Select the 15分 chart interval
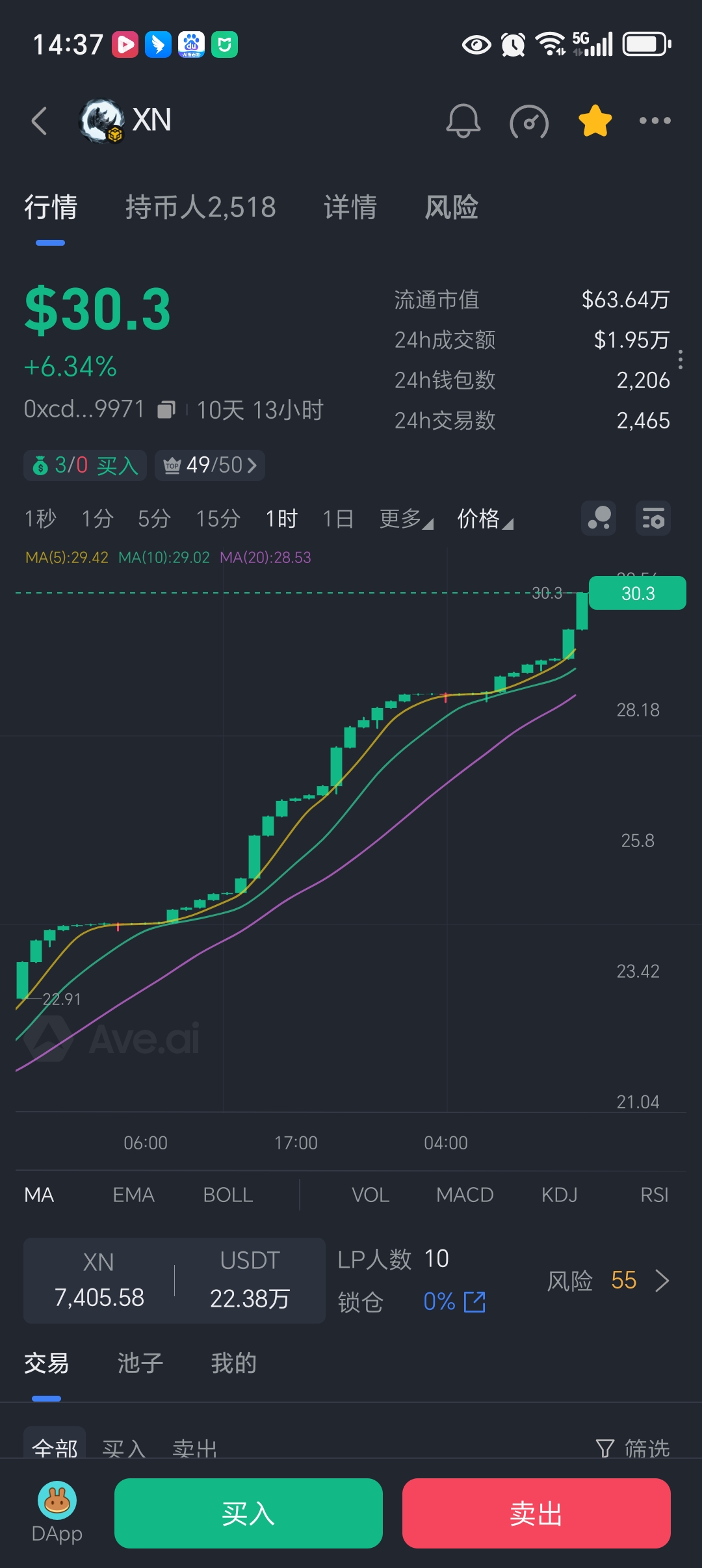The width and height of the screenshot is (702, 1568). point(218,519)
